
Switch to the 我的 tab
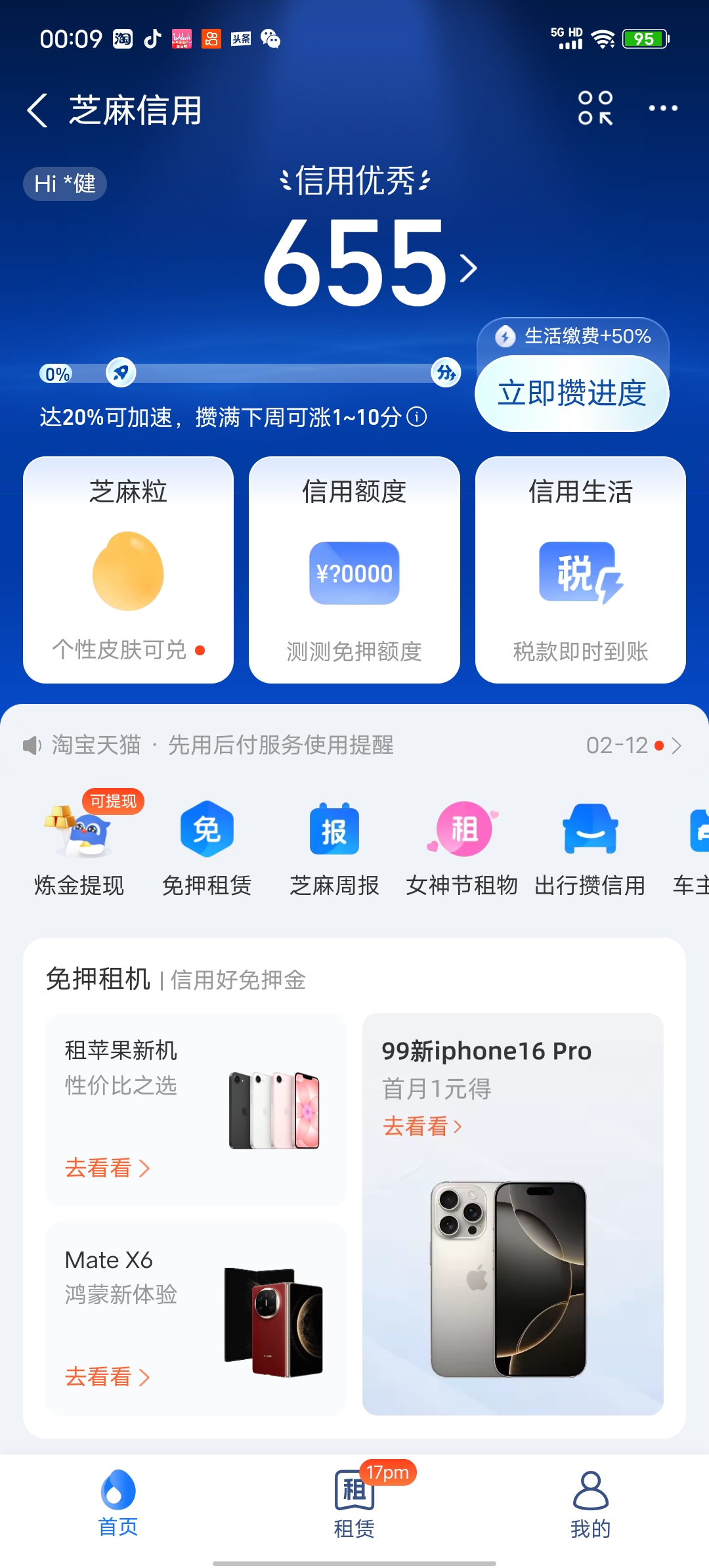pos(590,1504)
